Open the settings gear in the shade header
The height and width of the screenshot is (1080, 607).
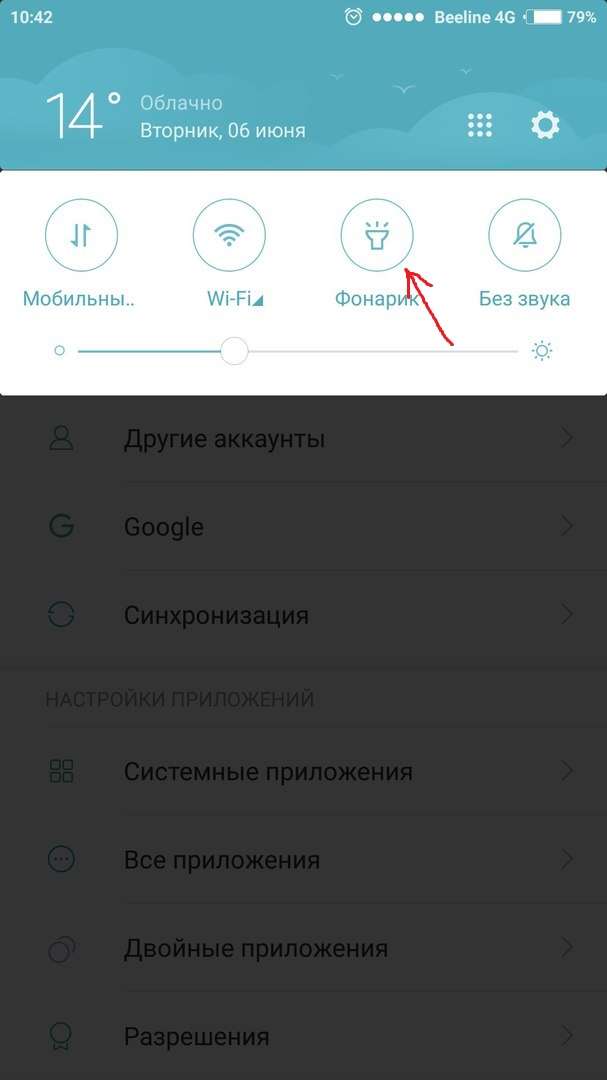coord(545,125)
